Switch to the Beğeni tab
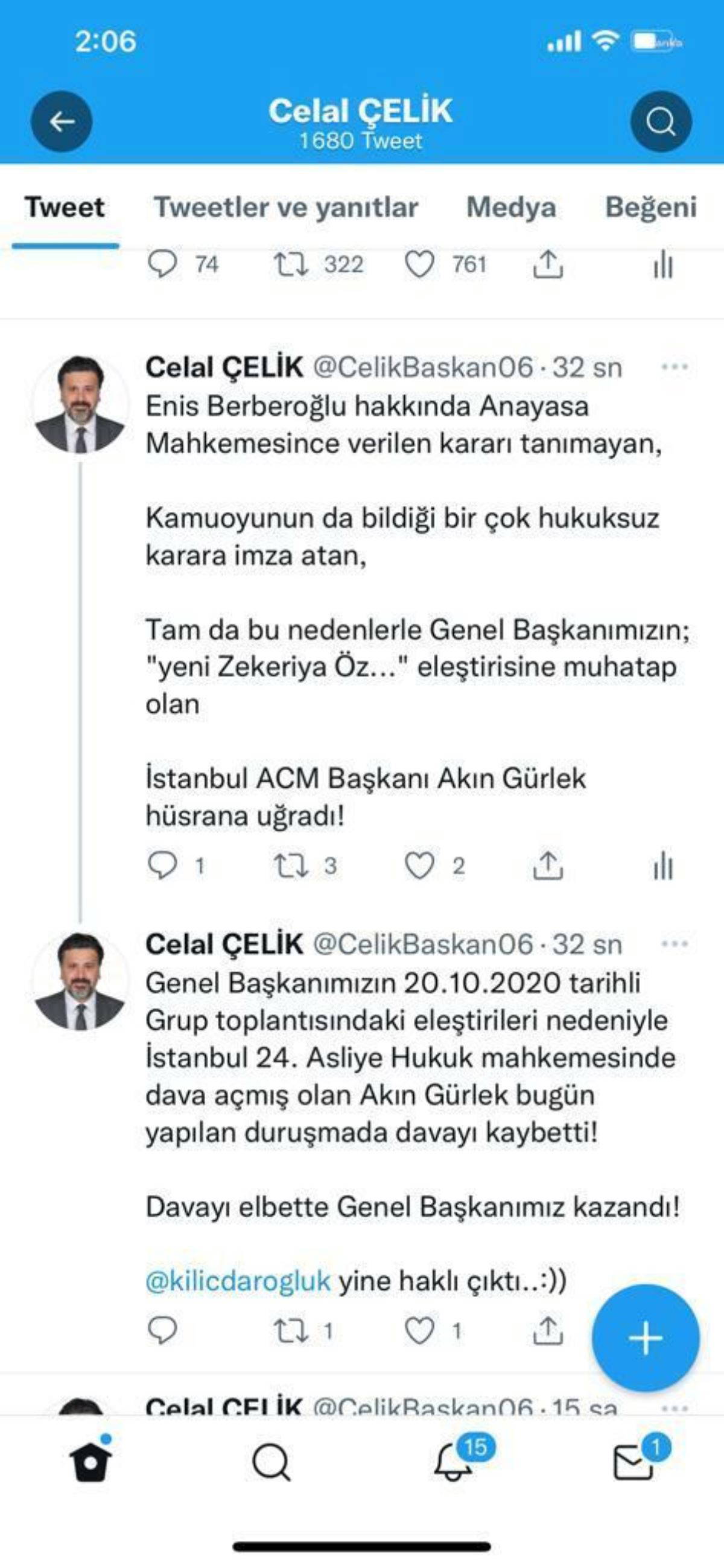This screenshot has height=1568, width=724. [650, 208]
